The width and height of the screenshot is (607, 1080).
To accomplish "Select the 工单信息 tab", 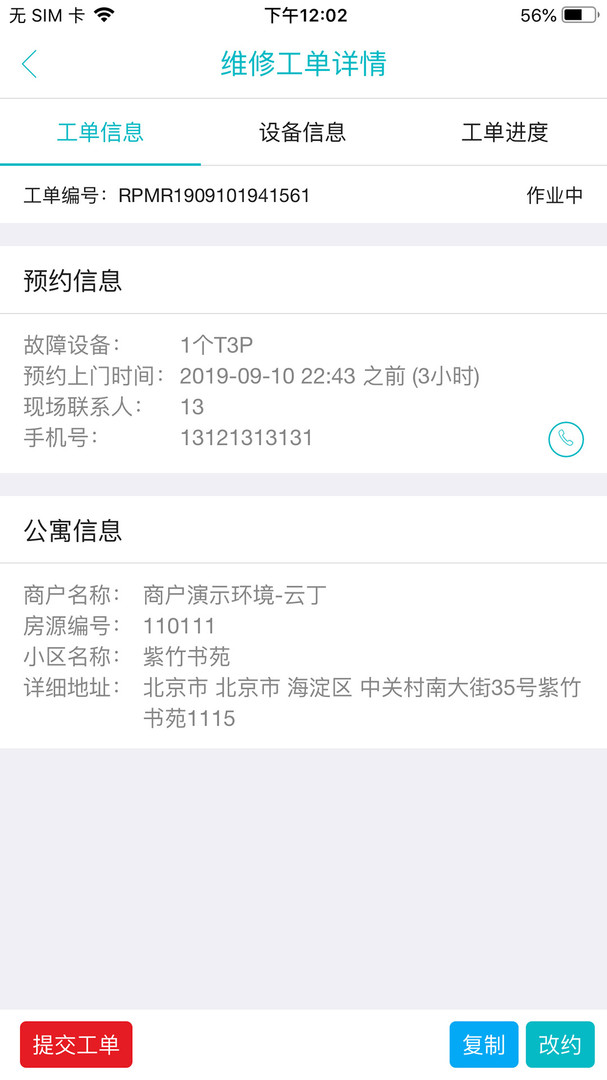I will [101, 132].
